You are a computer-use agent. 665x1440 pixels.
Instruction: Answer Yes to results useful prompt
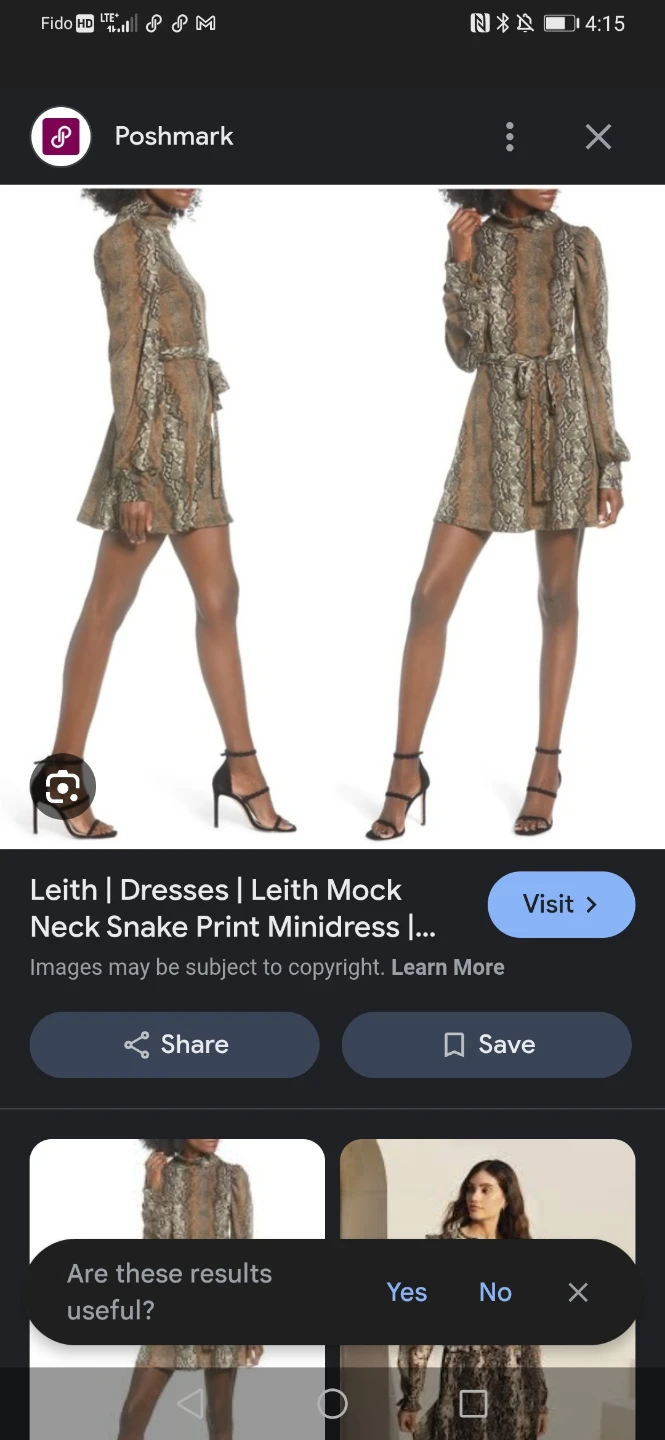coord(406,1292)
